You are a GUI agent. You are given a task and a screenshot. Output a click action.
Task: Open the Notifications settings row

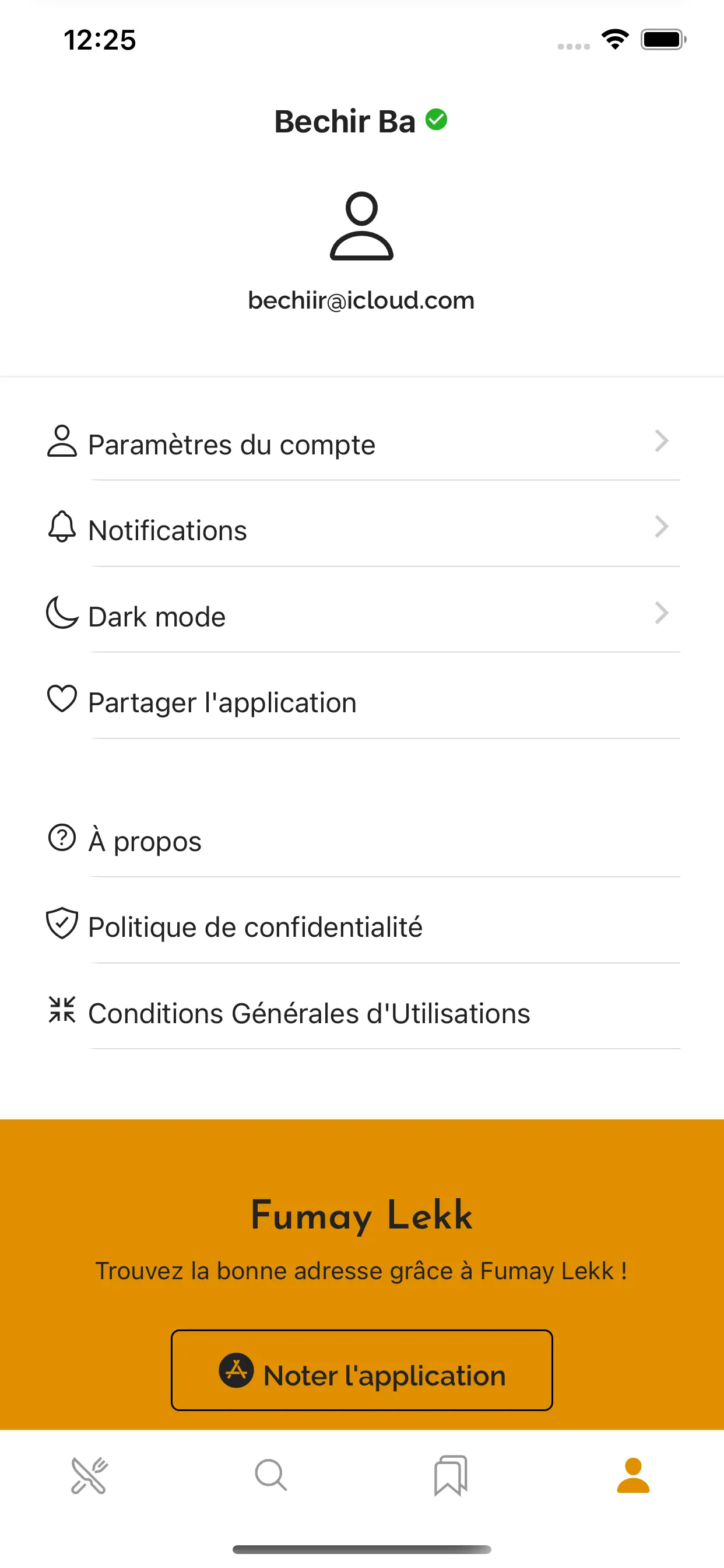click(x=362, y=529)
